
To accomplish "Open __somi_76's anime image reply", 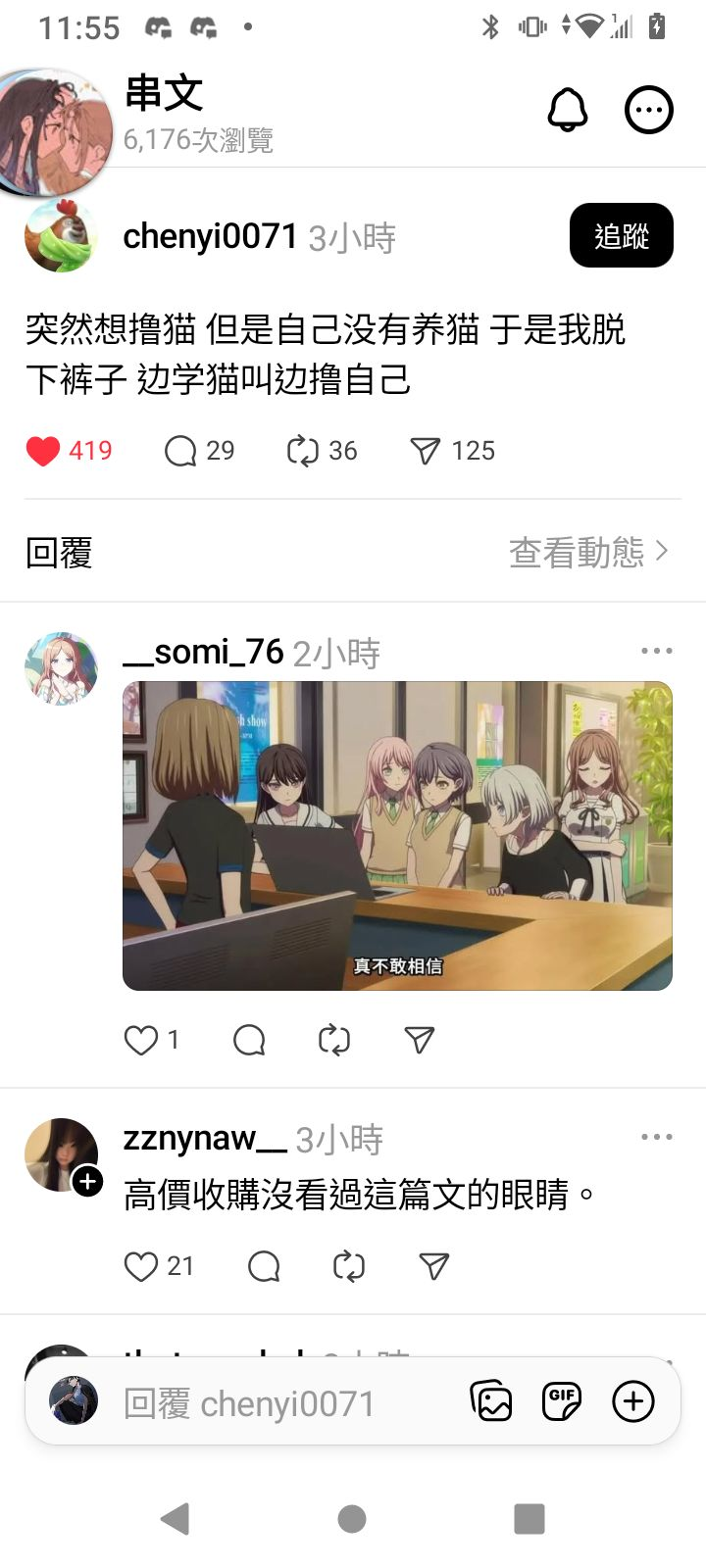I will [x=397, y=835].
